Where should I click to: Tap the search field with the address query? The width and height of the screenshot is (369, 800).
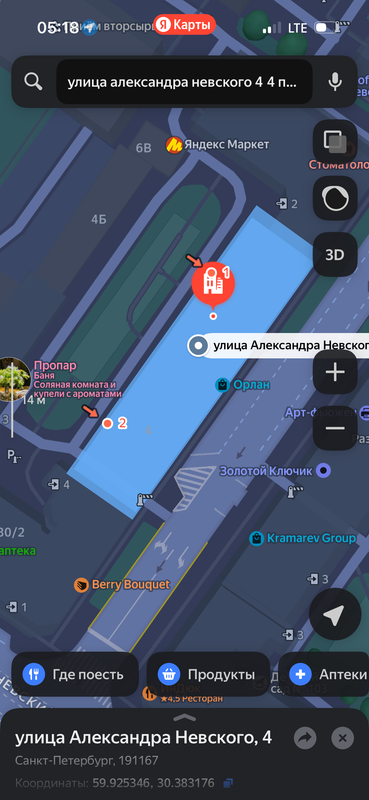[184, 82]
